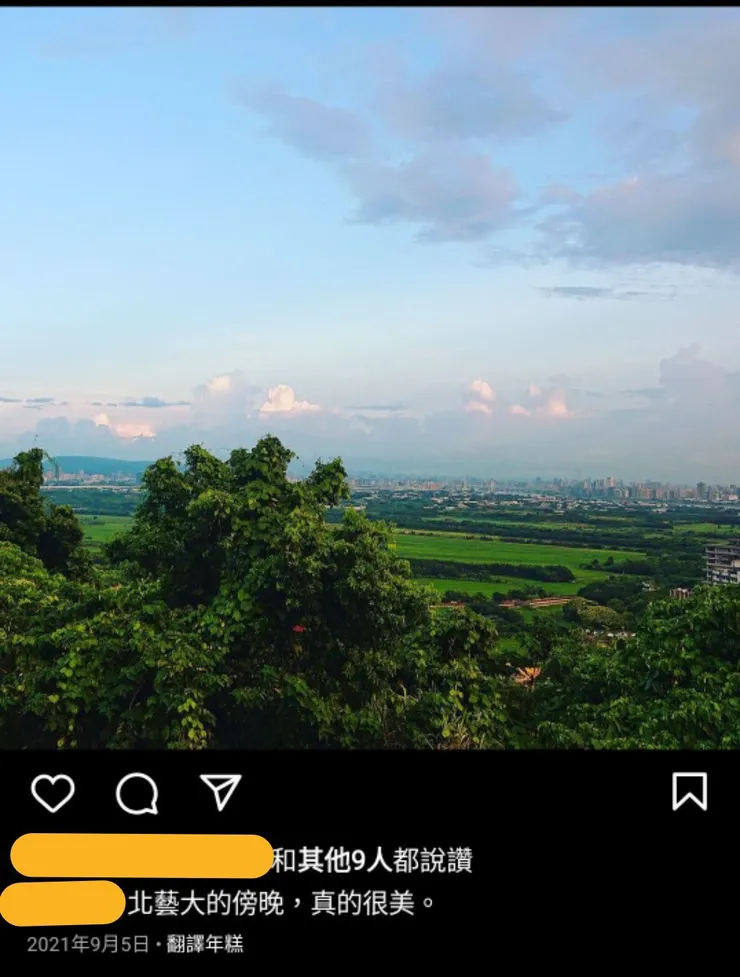Tap the highlighted username above the caption
The height and width of the screenshot is (977, 740).
coord(140,855)
